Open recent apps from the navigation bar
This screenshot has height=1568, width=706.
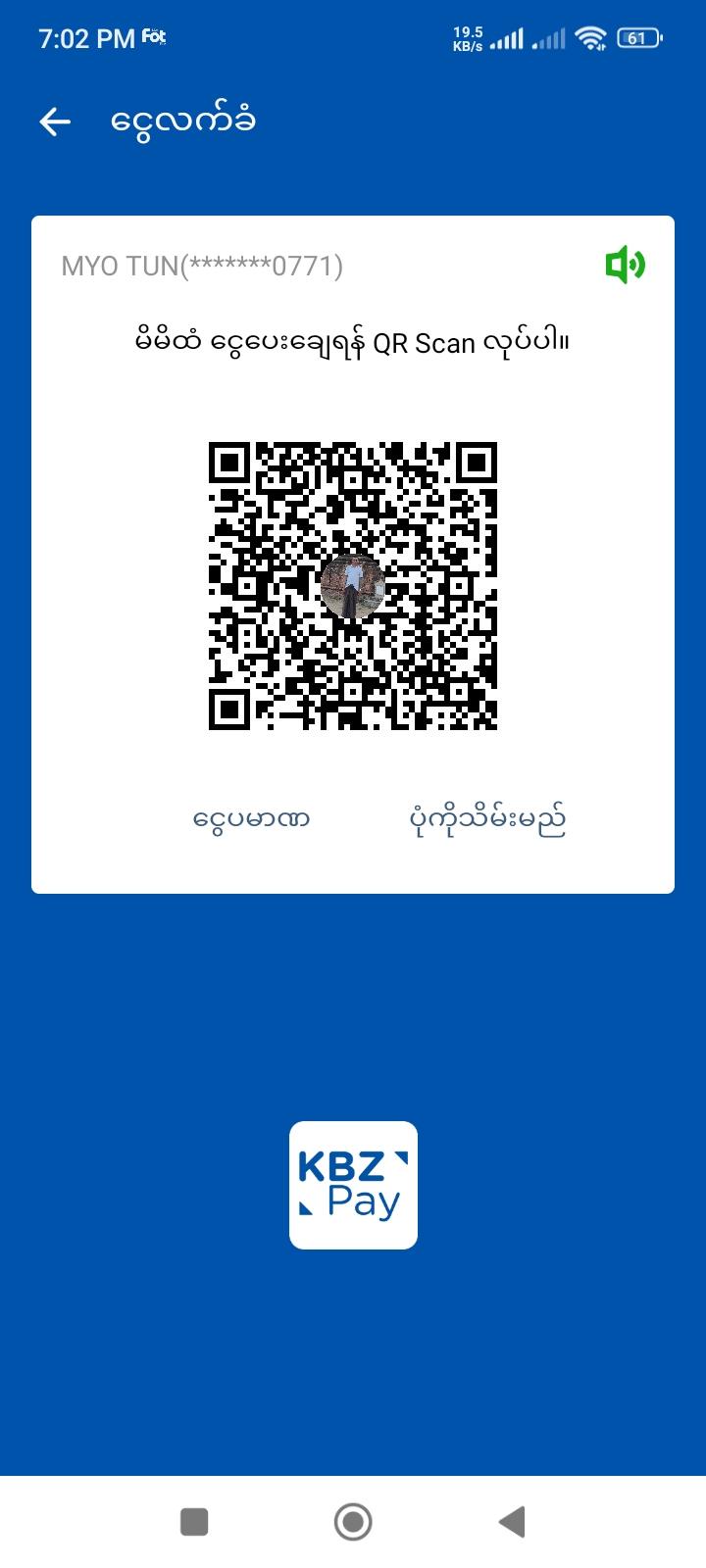click(x=194, y=1522)
